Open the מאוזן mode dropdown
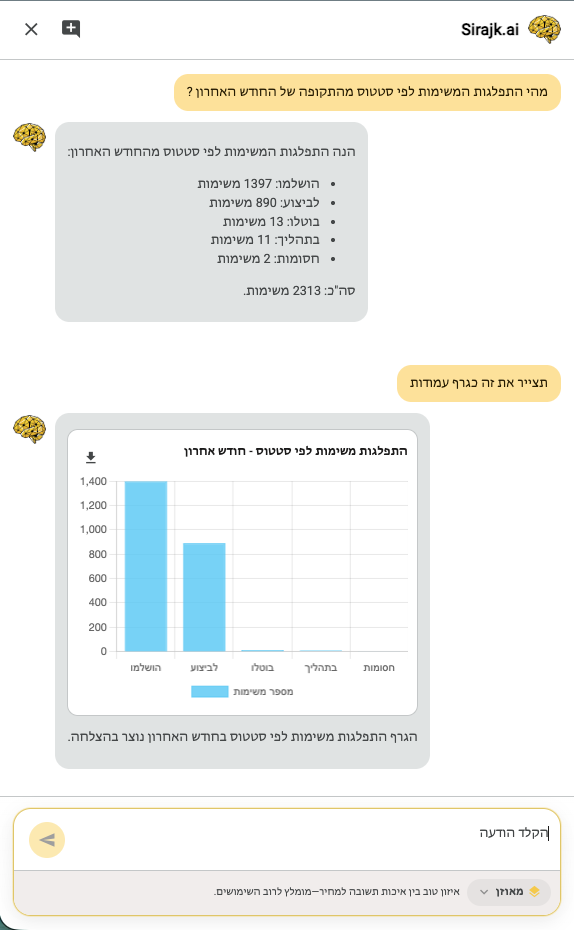The width and height of the screenshot is (574, 930). (x=509, y=891)
